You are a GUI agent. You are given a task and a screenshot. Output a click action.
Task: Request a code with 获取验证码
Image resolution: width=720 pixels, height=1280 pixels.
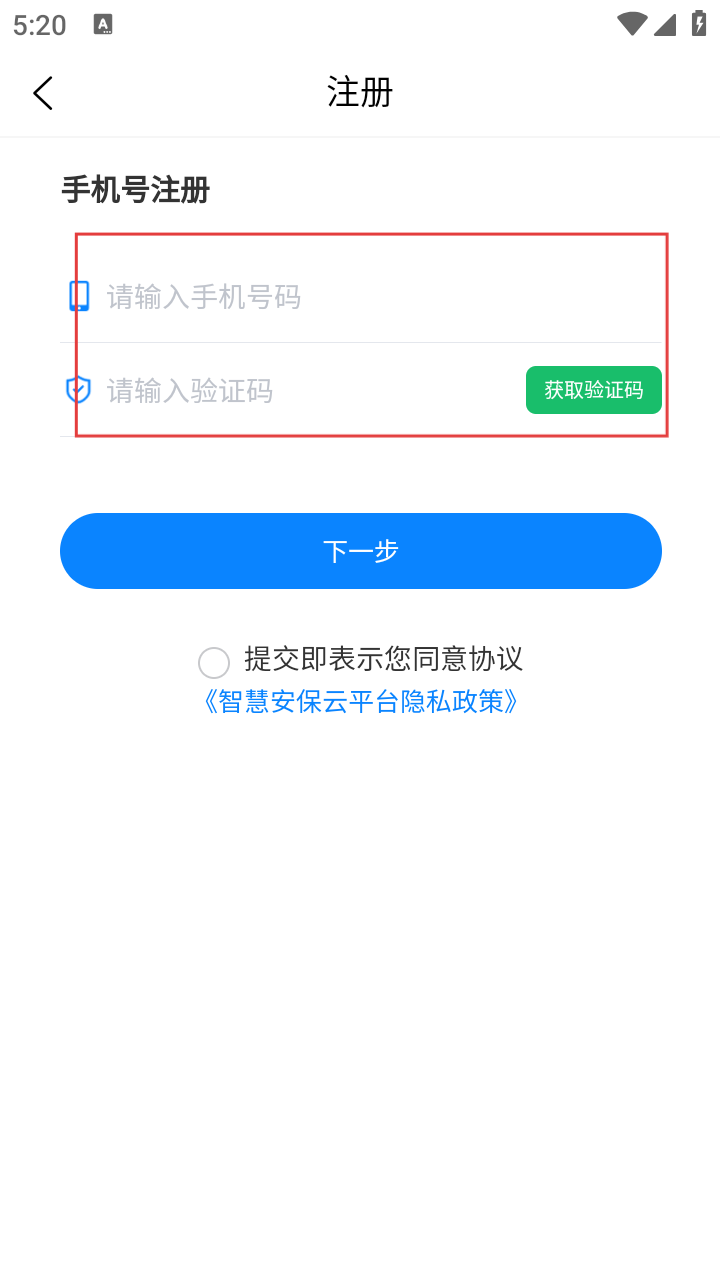pos(593,390)
